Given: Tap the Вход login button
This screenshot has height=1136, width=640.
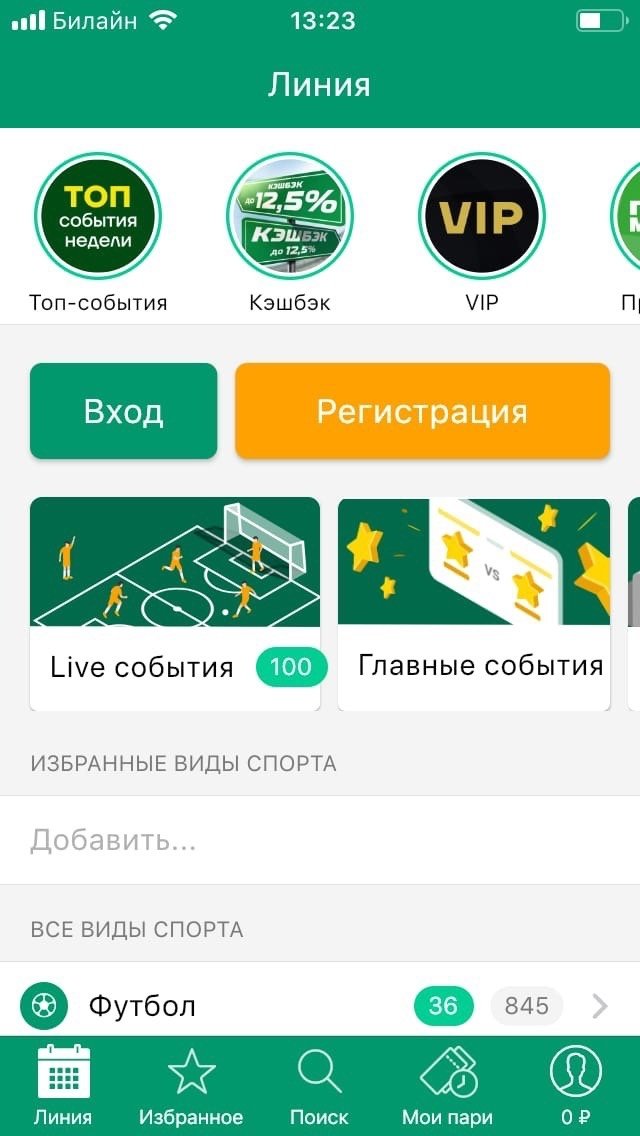Looking at the screenshot, I should (123, 411).
